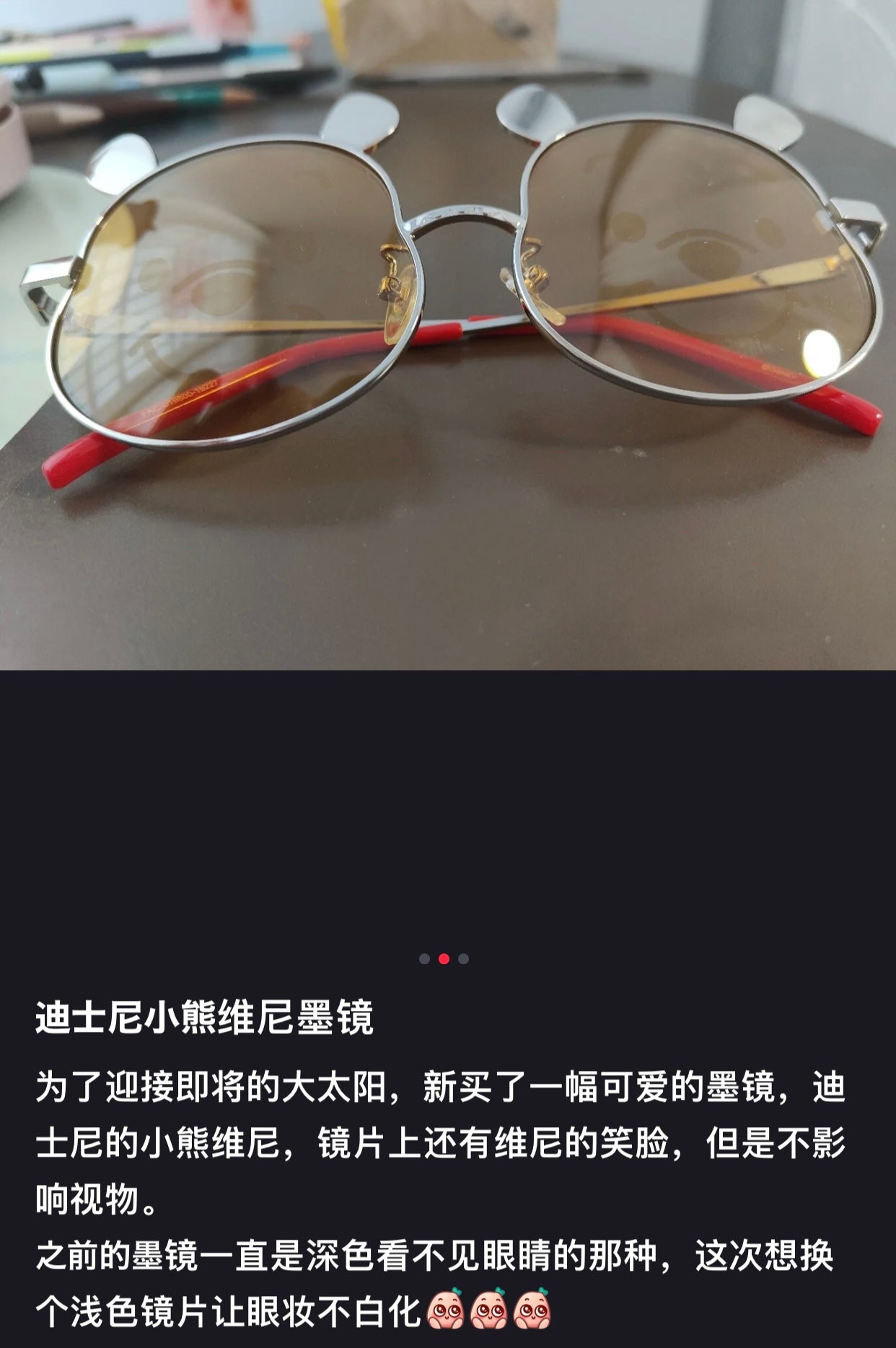
Task: Open the sunglasses photo in full view
Action: 447,335
